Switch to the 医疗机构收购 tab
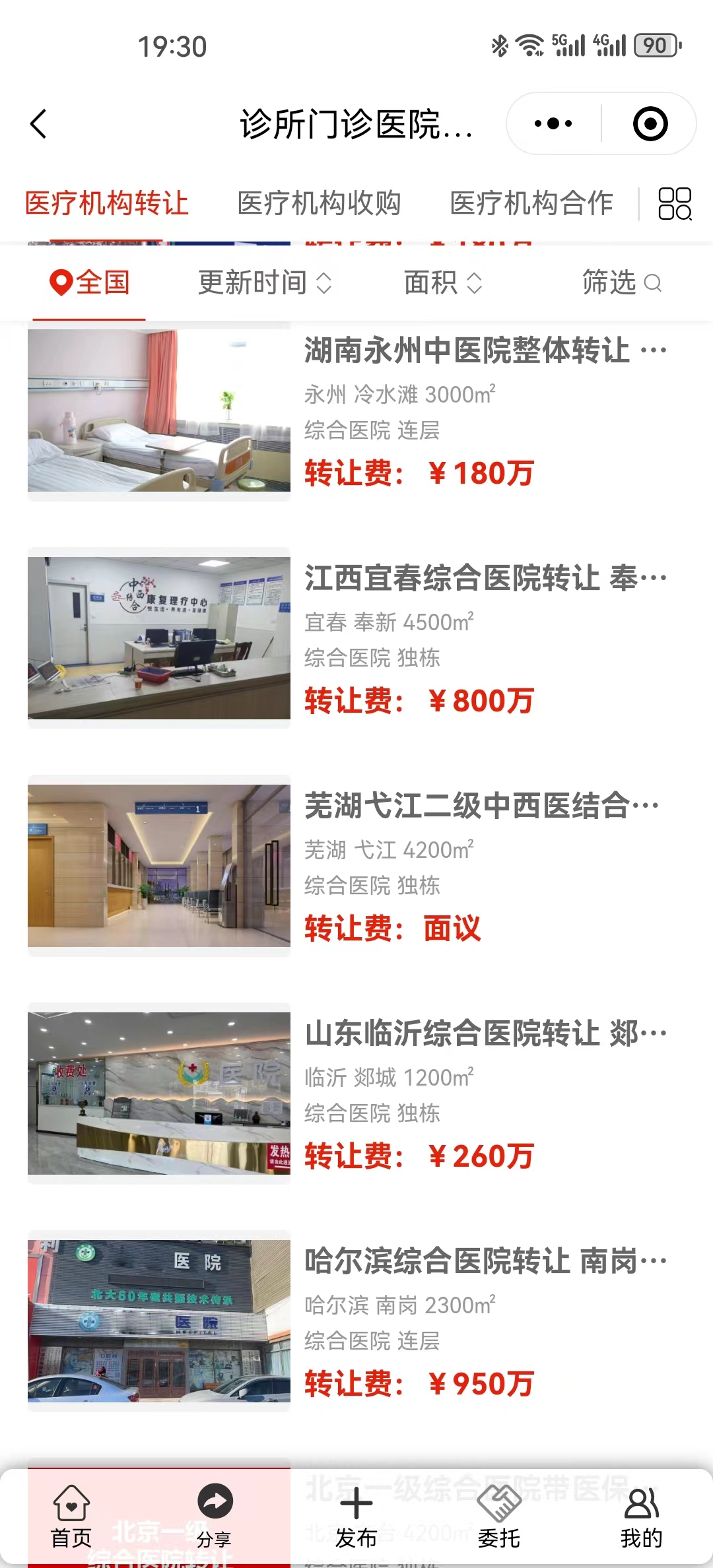This screenshot has width=713, height=1568. (319, 203)
